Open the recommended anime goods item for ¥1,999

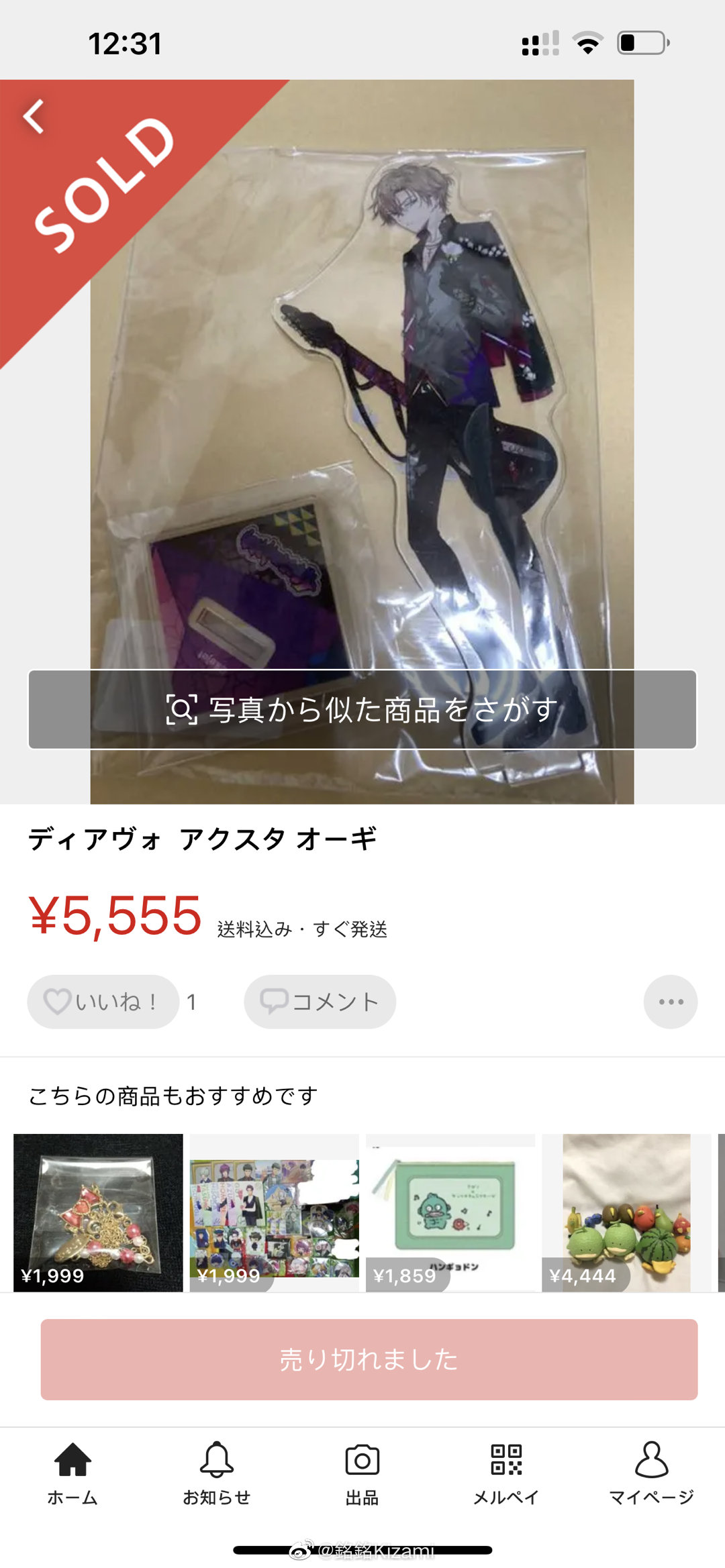tap(274, 1212)
